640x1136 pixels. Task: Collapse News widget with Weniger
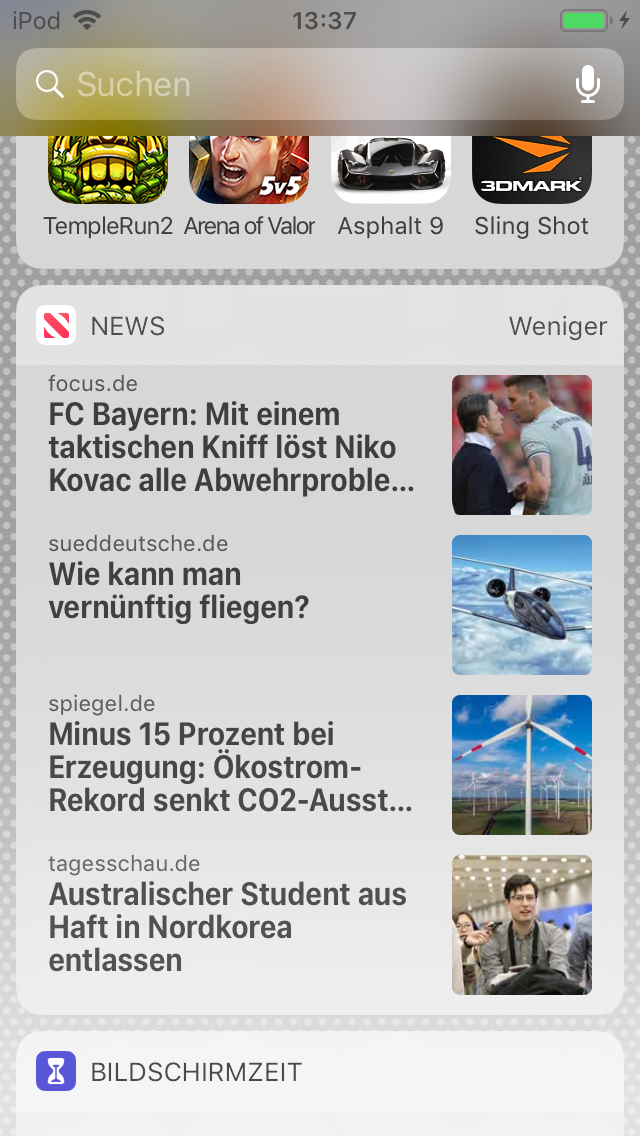click(x=557, y=326)
